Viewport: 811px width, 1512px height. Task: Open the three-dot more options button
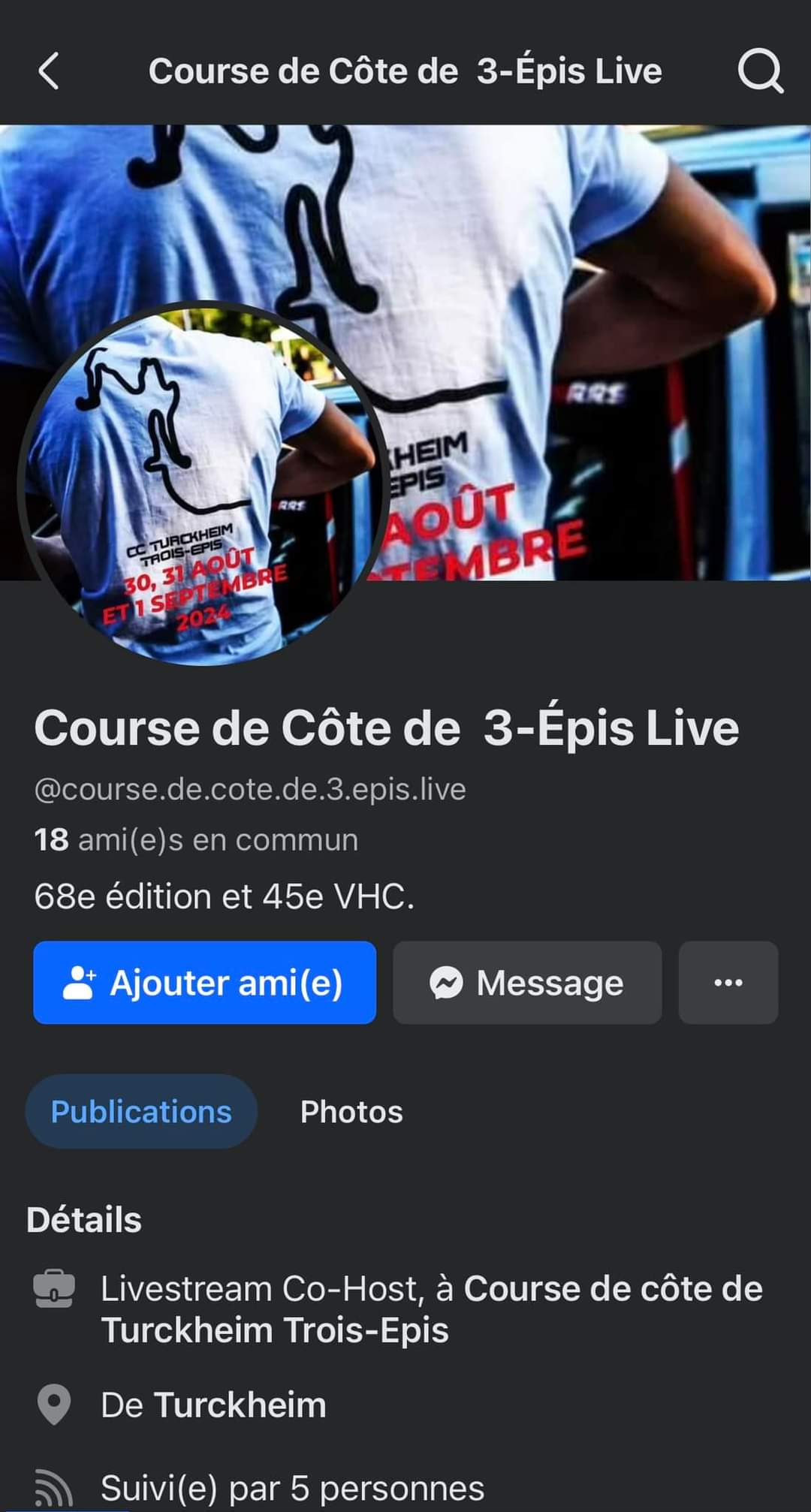coord(728,983)
